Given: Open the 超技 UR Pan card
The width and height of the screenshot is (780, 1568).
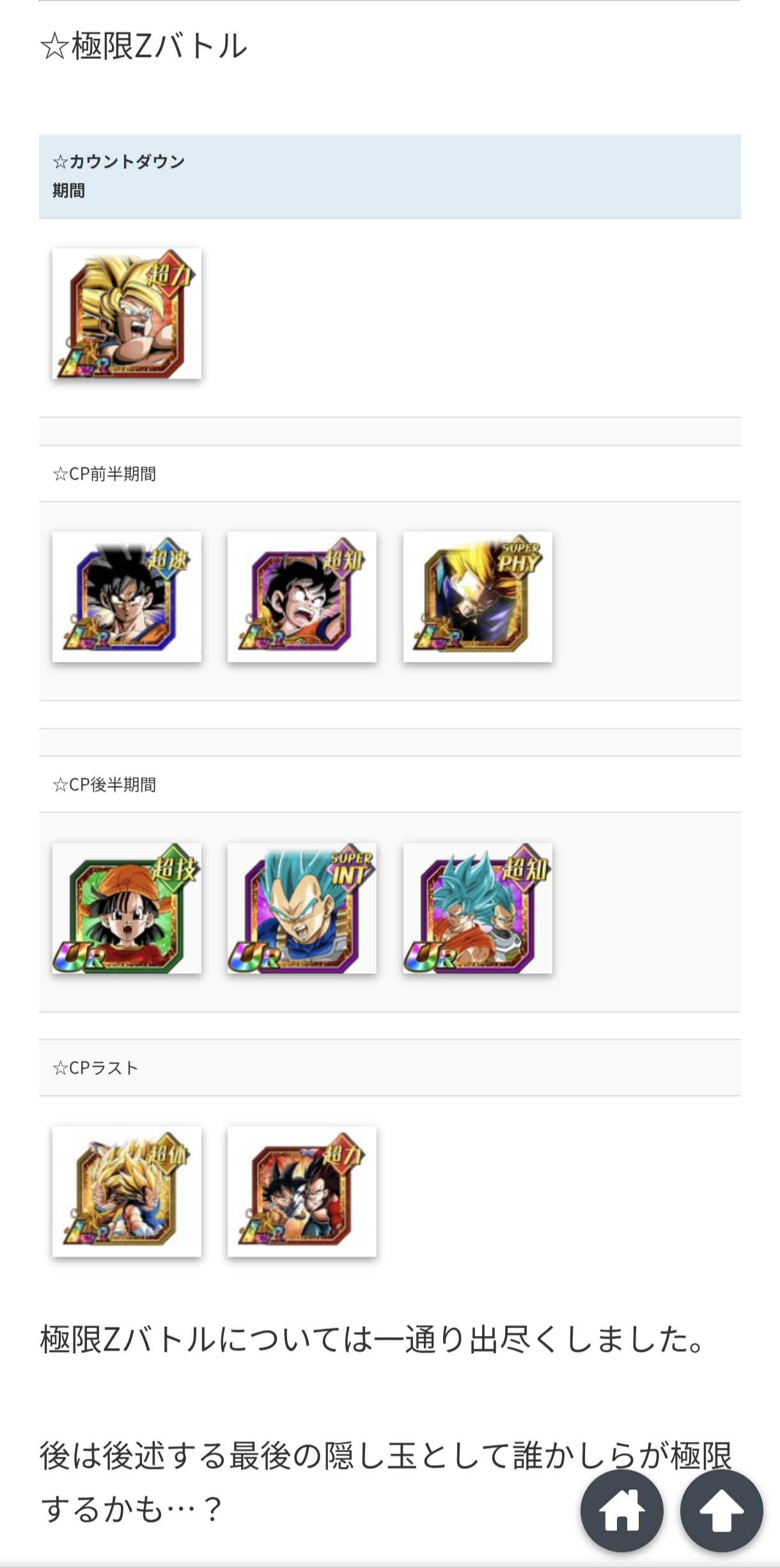Looking at the screenshot, I should click(x=127, y=908).
